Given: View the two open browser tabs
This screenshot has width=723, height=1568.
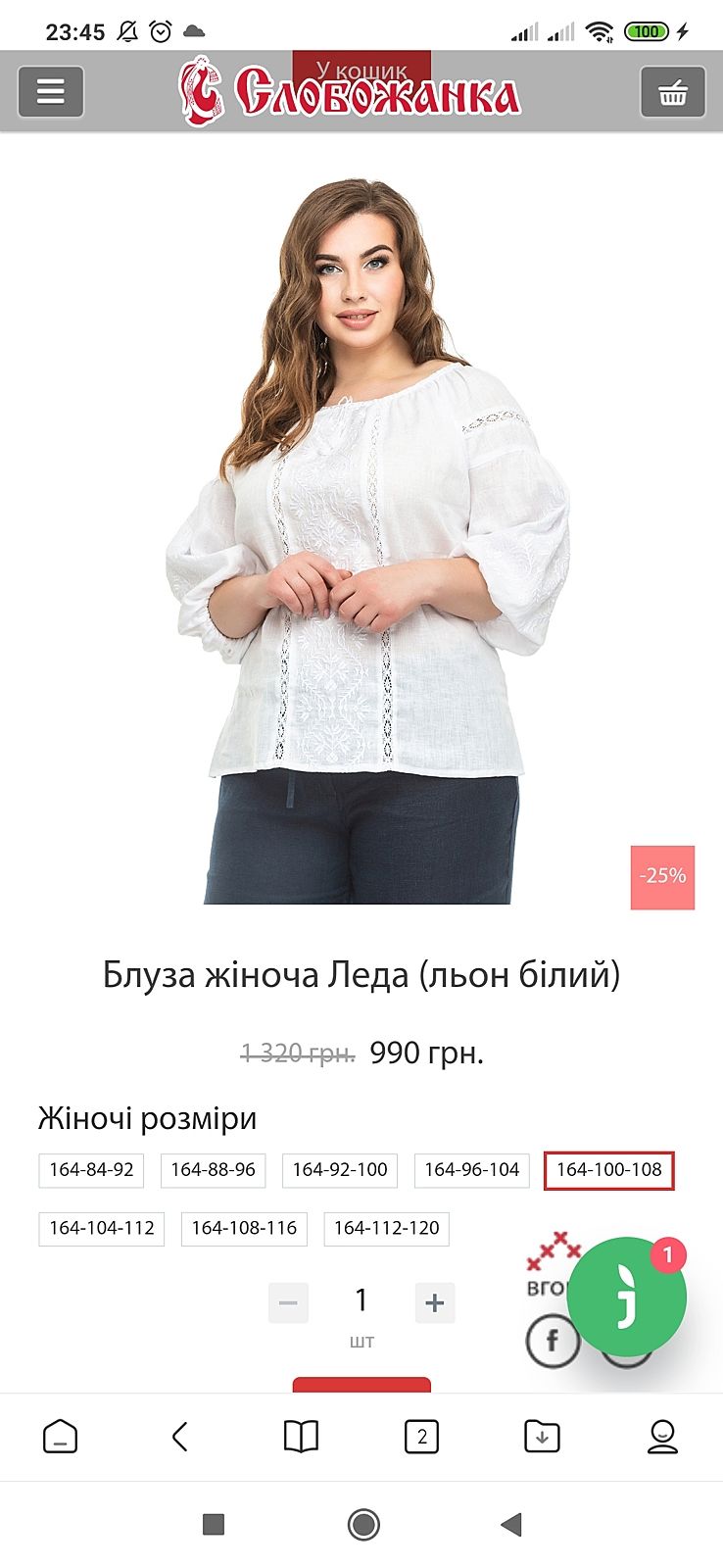Looking at the screenshot, I should (x=421, y=1438).
